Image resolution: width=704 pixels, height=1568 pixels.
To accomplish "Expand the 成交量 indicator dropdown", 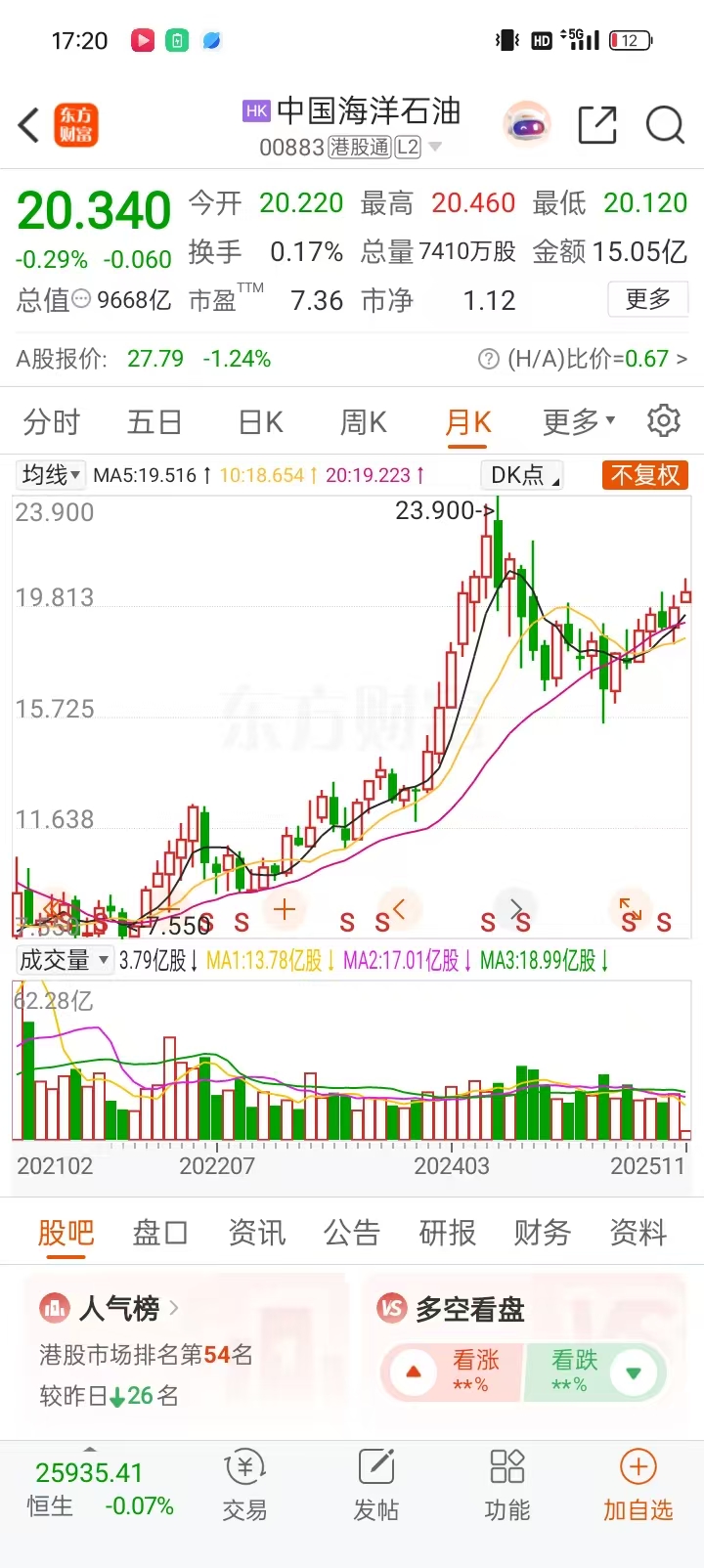I will coord(65,960).
